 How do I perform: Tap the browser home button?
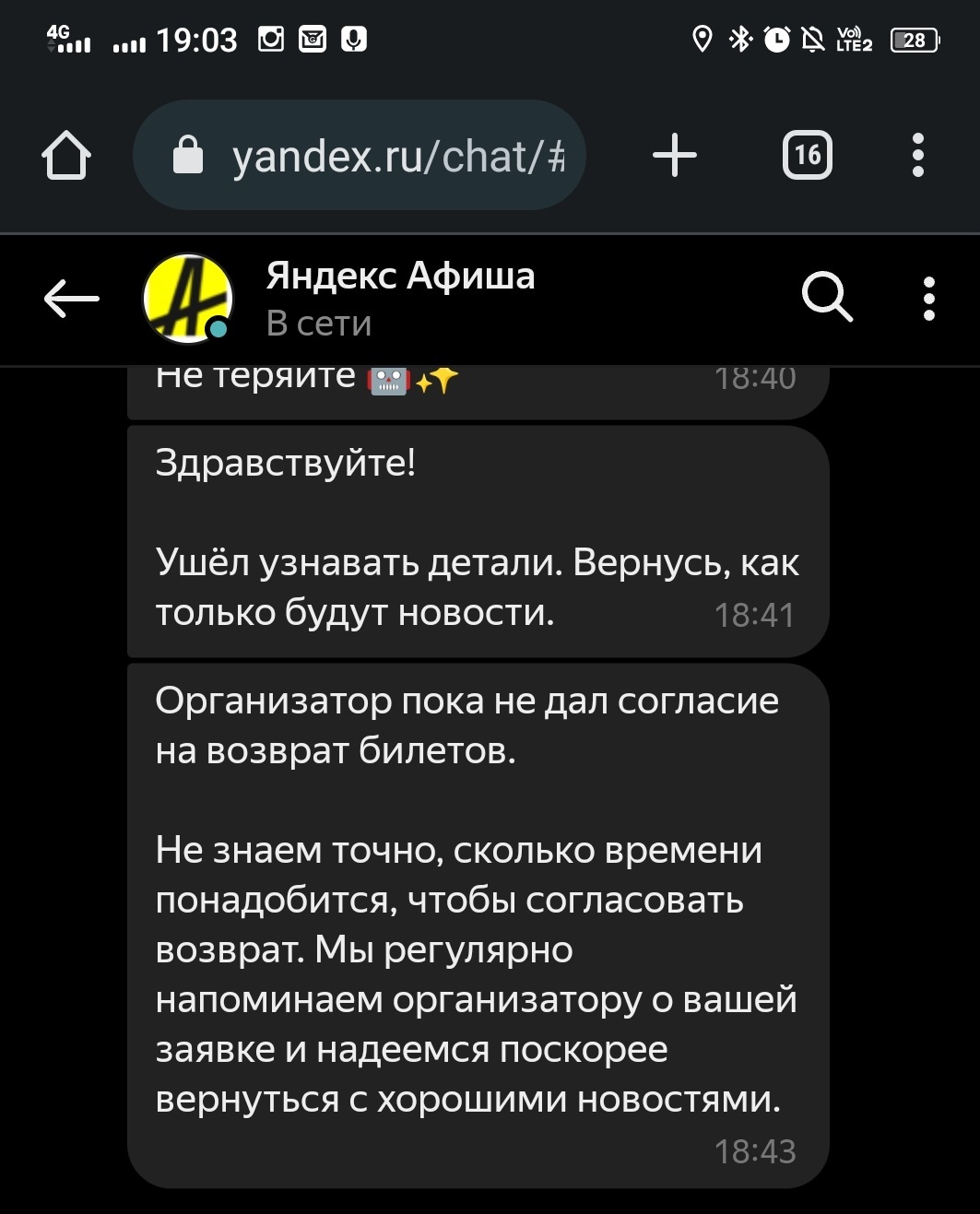point(66,155)
